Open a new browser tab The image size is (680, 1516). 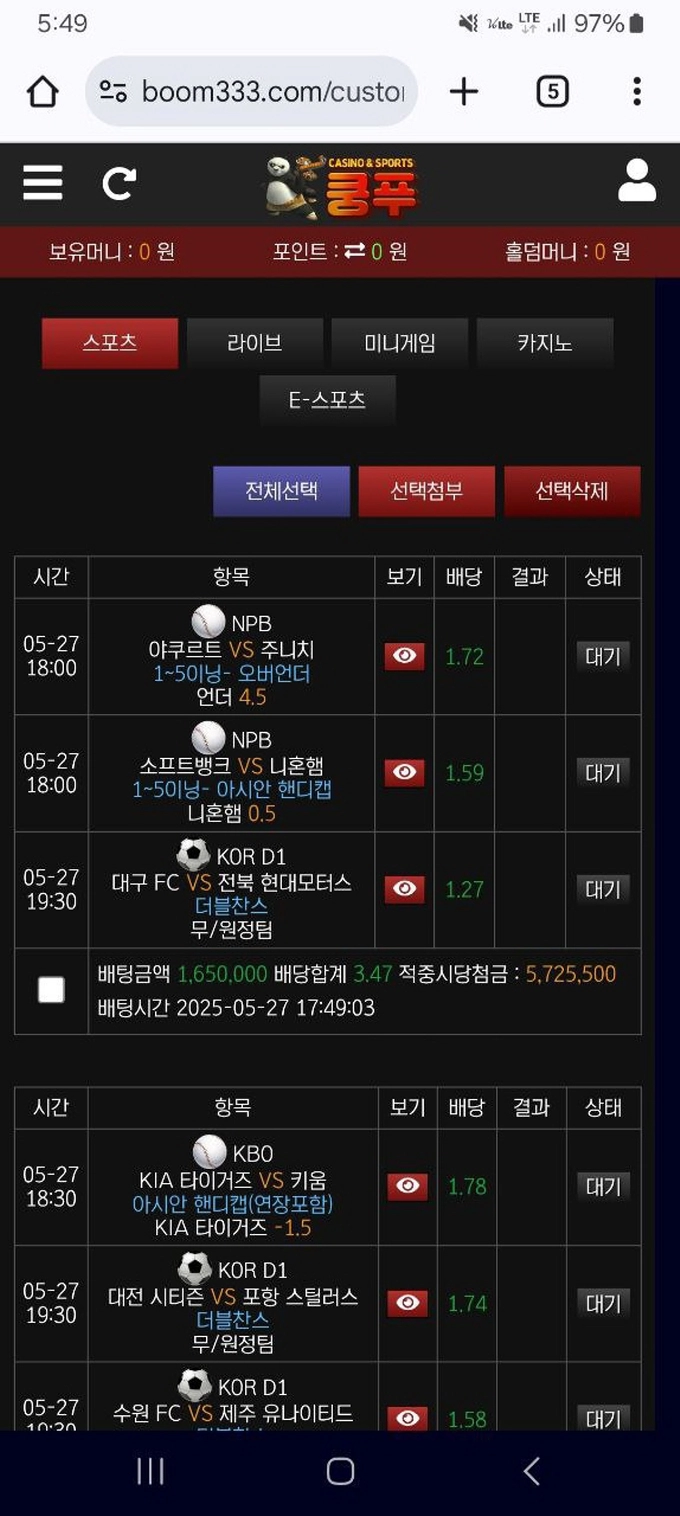464,92
